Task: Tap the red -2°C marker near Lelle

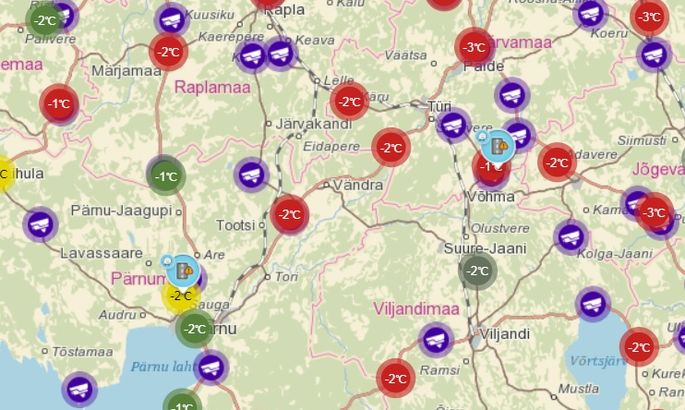Action: [x=349, y=101]
